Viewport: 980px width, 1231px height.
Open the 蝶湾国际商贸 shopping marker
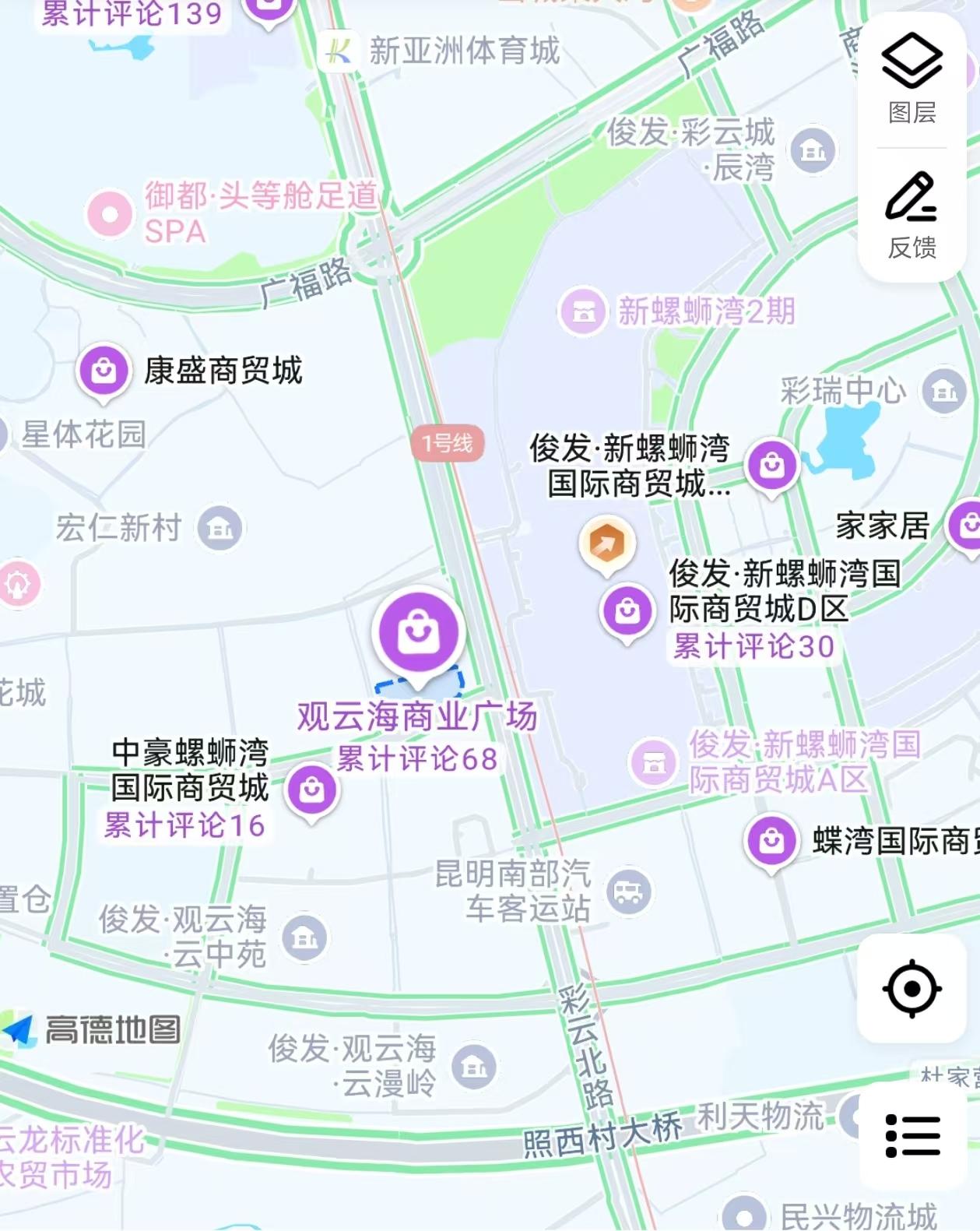point(771,841)
